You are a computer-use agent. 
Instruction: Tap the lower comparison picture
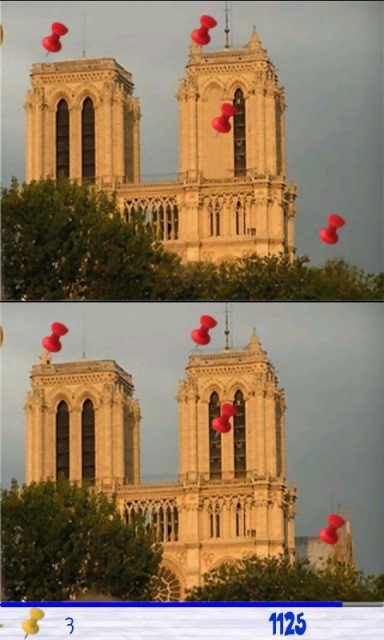(x=192, y=452)
